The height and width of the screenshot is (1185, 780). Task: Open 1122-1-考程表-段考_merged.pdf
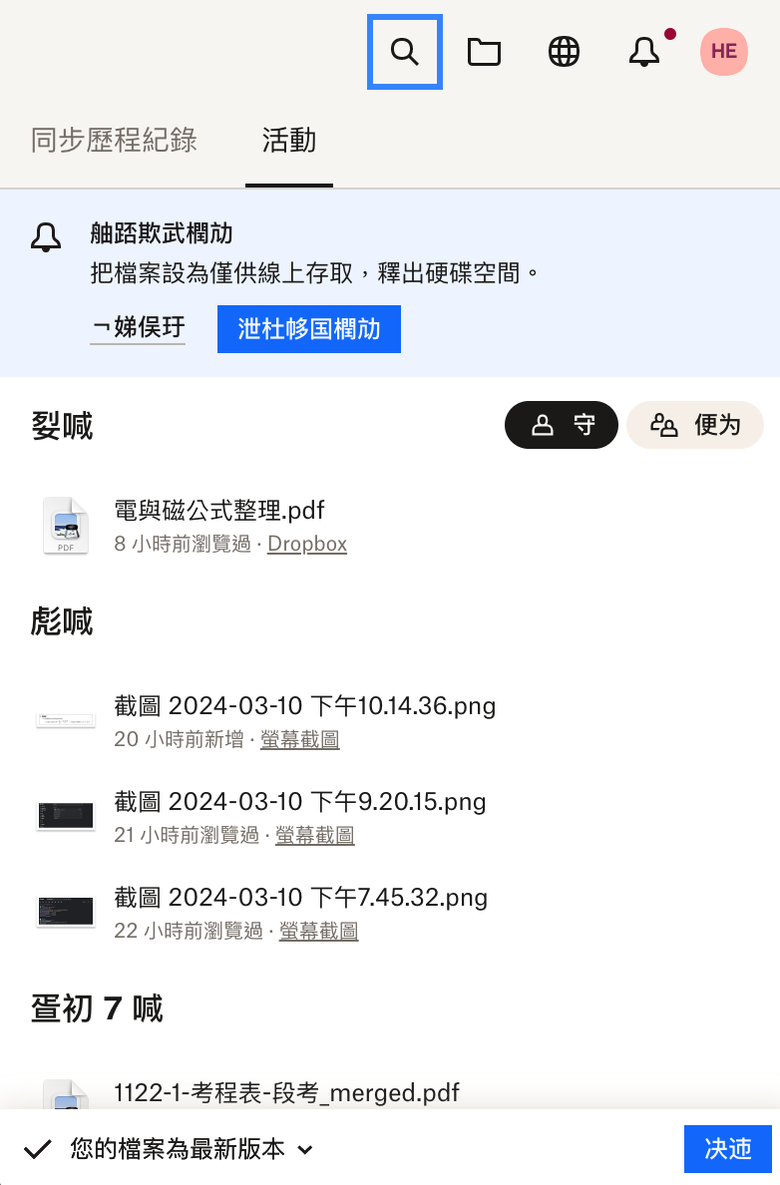(287, 1092)
